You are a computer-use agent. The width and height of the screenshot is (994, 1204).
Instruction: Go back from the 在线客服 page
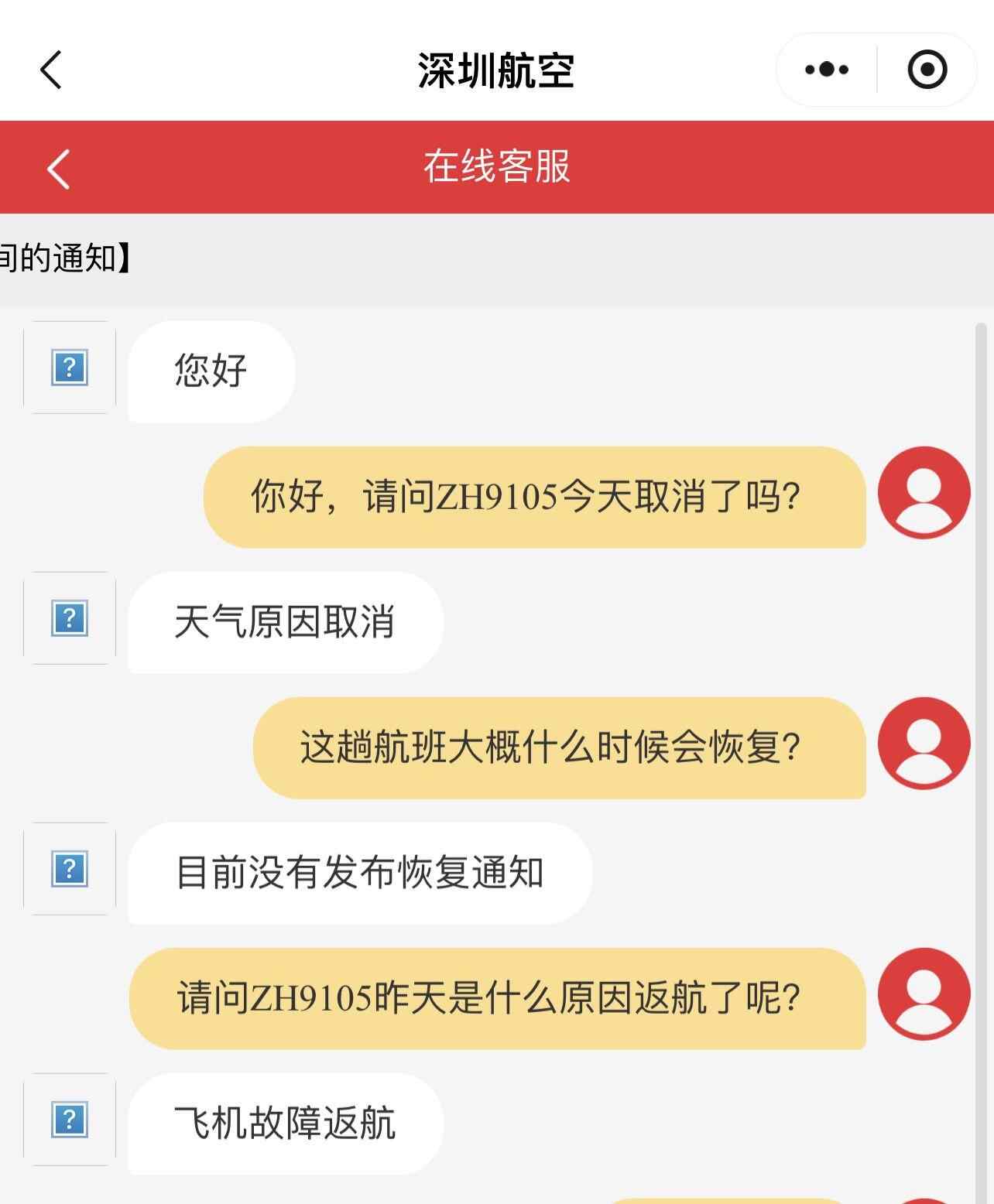[59, 168]
